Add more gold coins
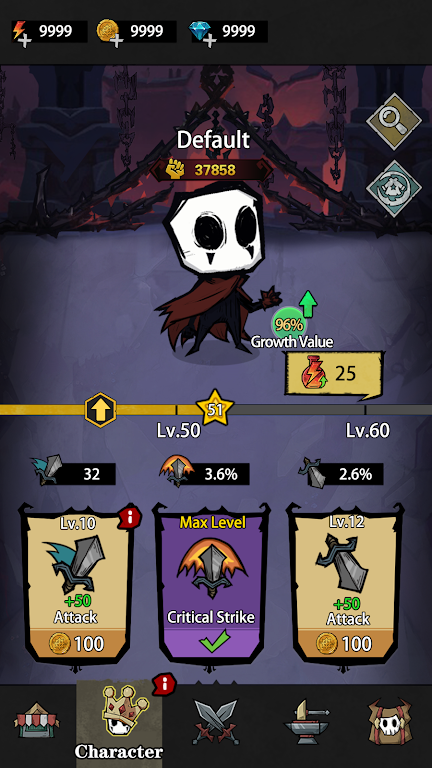Viewport: 432px width, 768px height. 109,33
